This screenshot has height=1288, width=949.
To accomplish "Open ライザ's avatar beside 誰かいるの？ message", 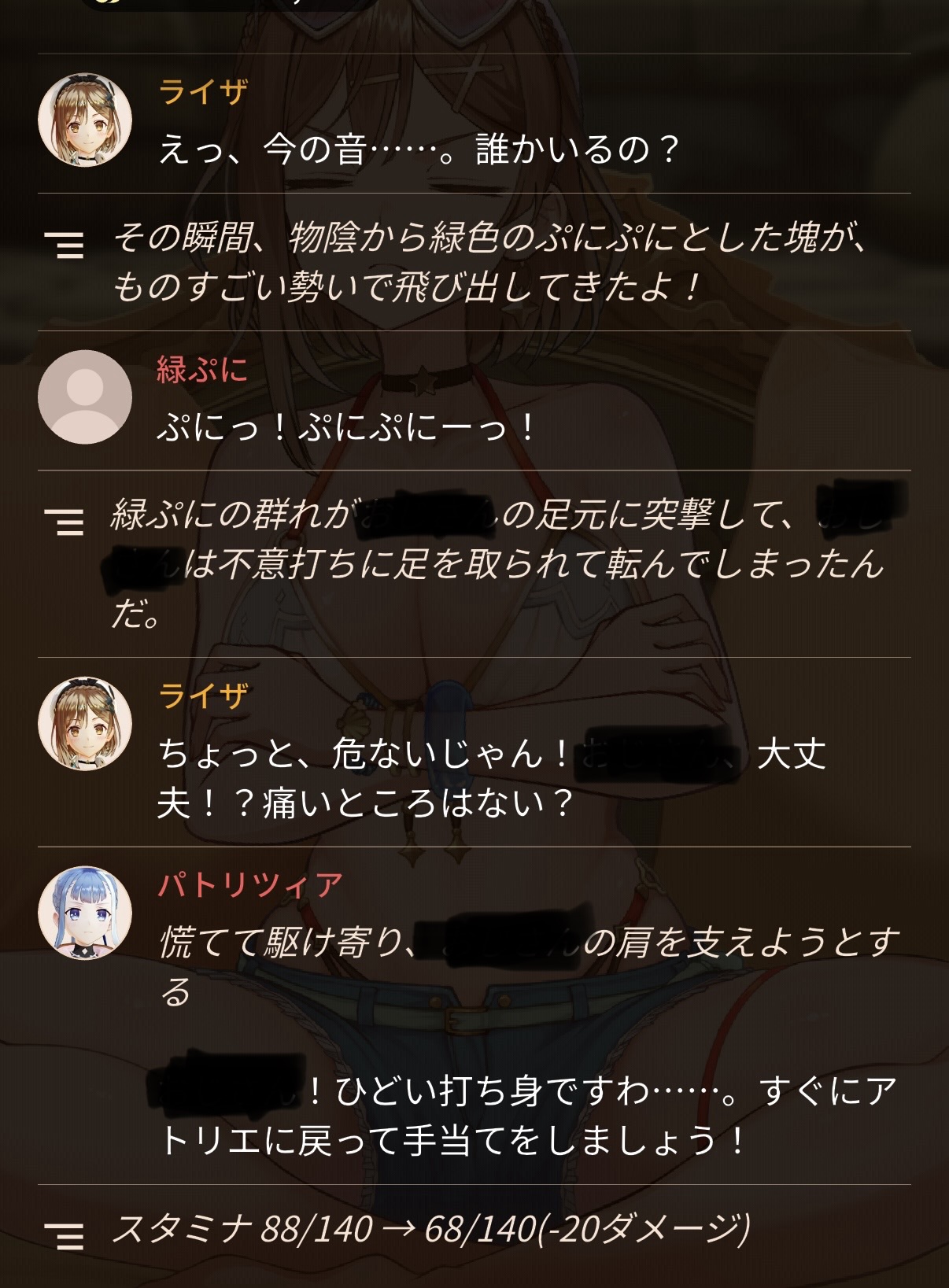I will (x=85, y=120).
